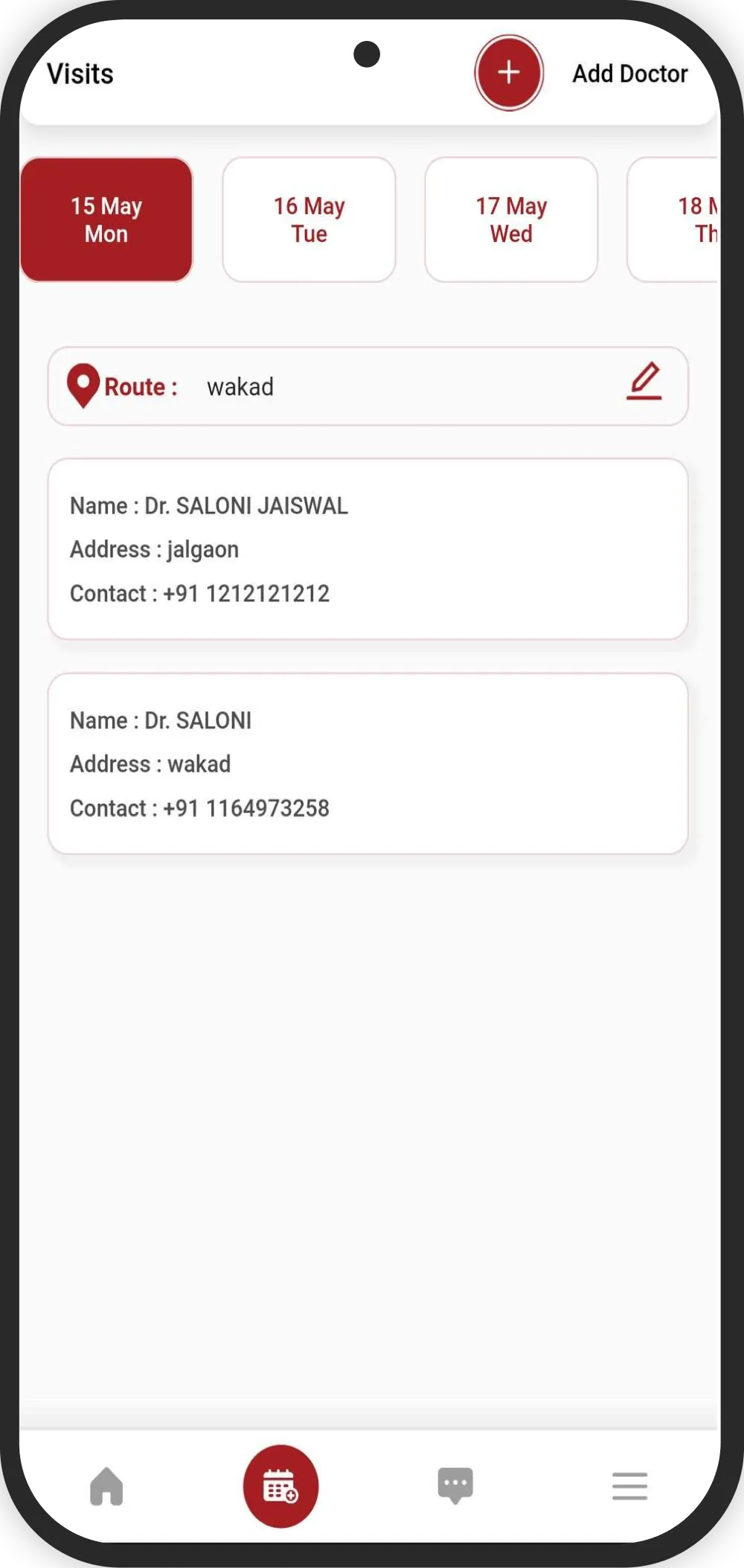Tap contact number +91 1212121212
The image size is (744, 1568).
pyautogui.click(x=246, y=593)
